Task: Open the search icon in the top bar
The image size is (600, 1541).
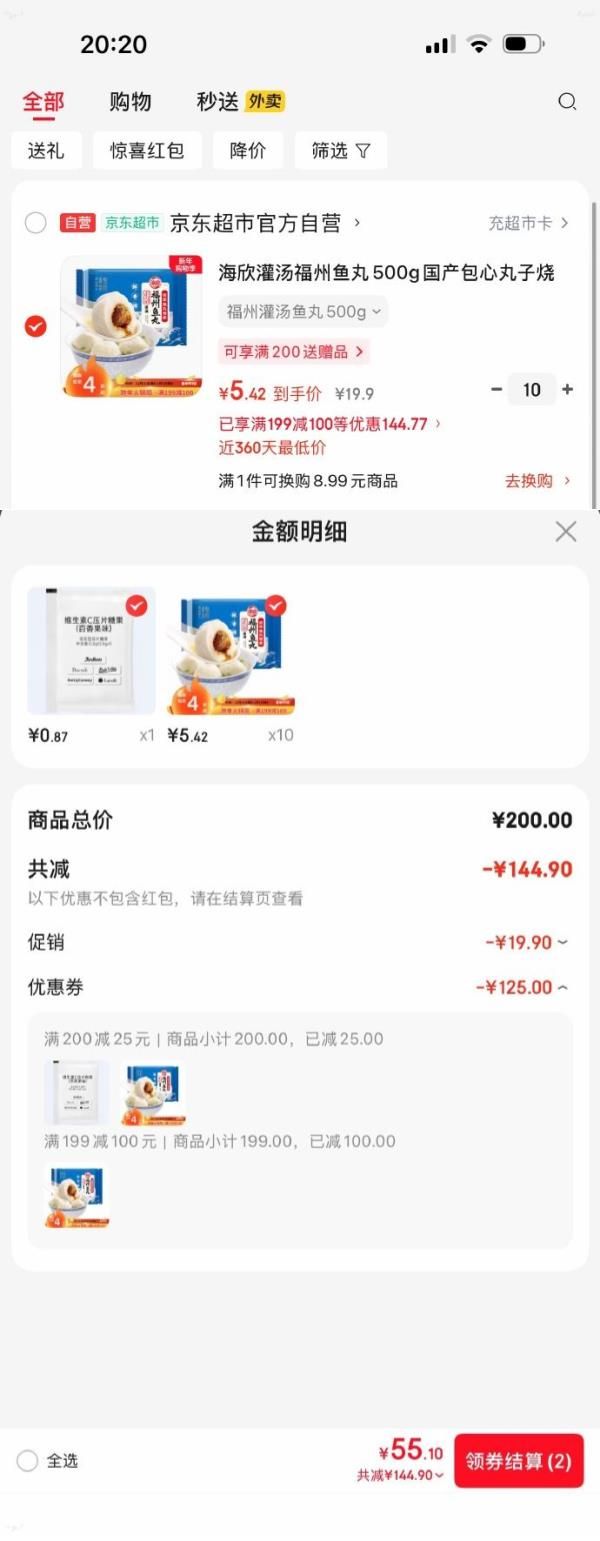Action: [x=567, y=101]
